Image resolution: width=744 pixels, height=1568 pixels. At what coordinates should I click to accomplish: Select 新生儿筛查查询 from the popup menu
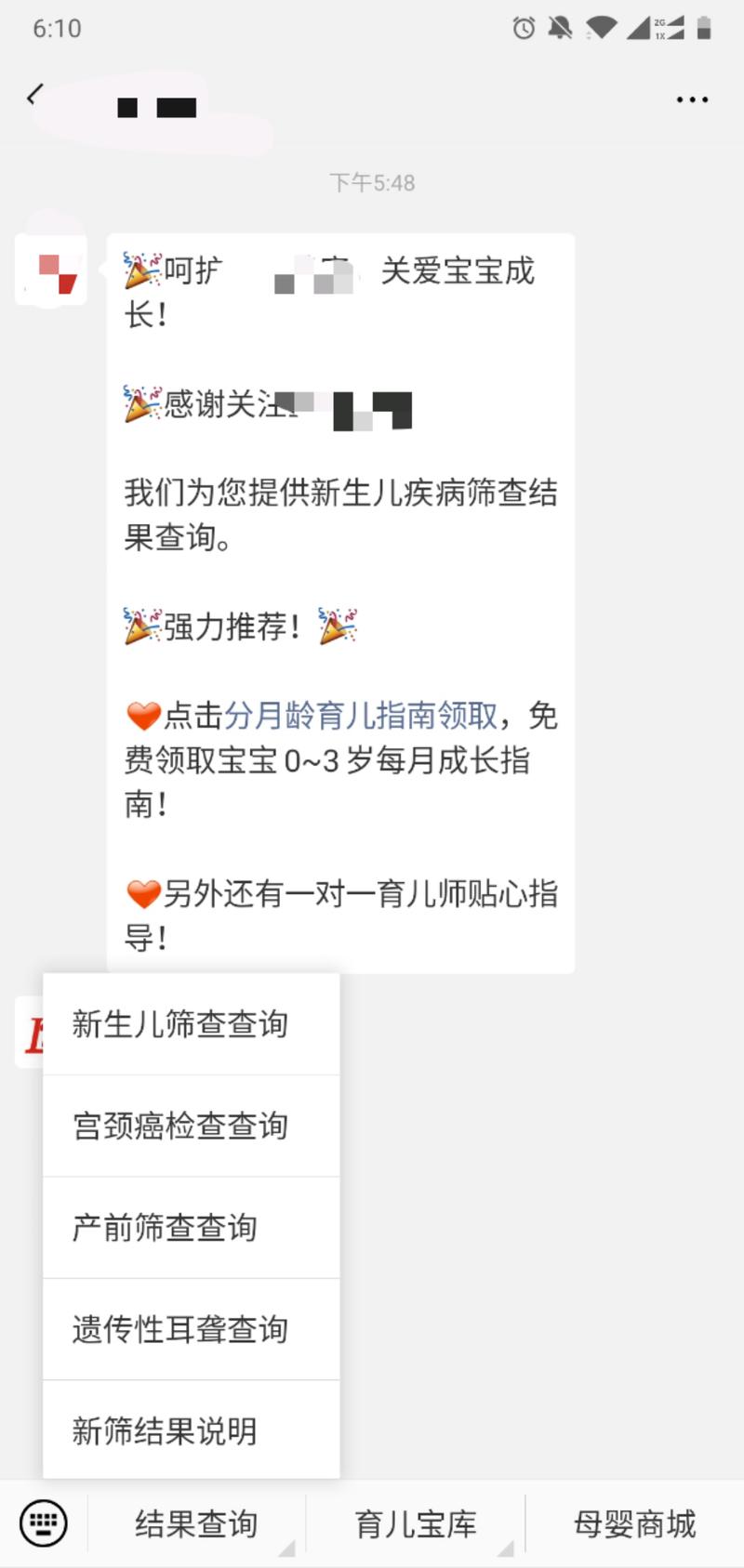(179, 1023)
